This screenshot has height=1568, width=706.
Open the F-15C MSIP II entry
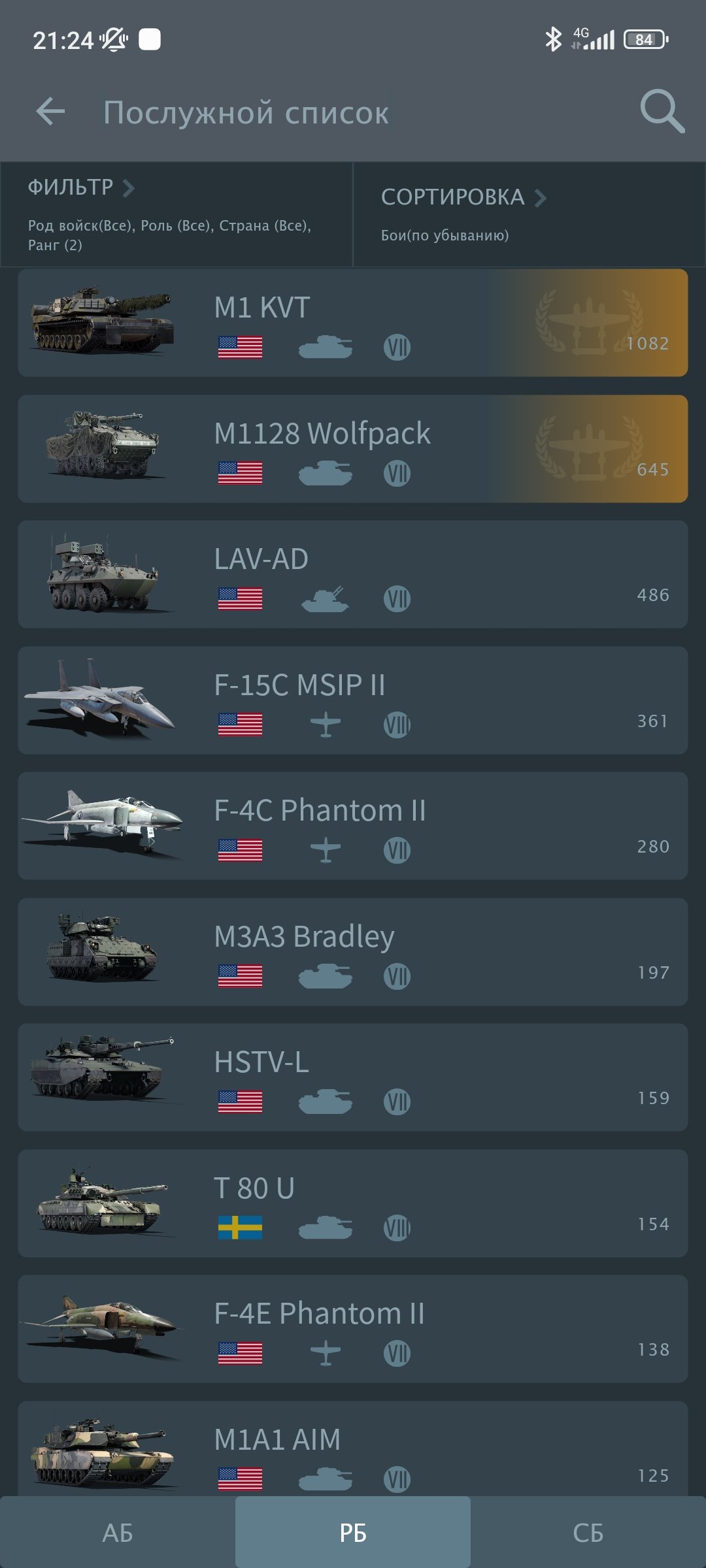point(353,700)
